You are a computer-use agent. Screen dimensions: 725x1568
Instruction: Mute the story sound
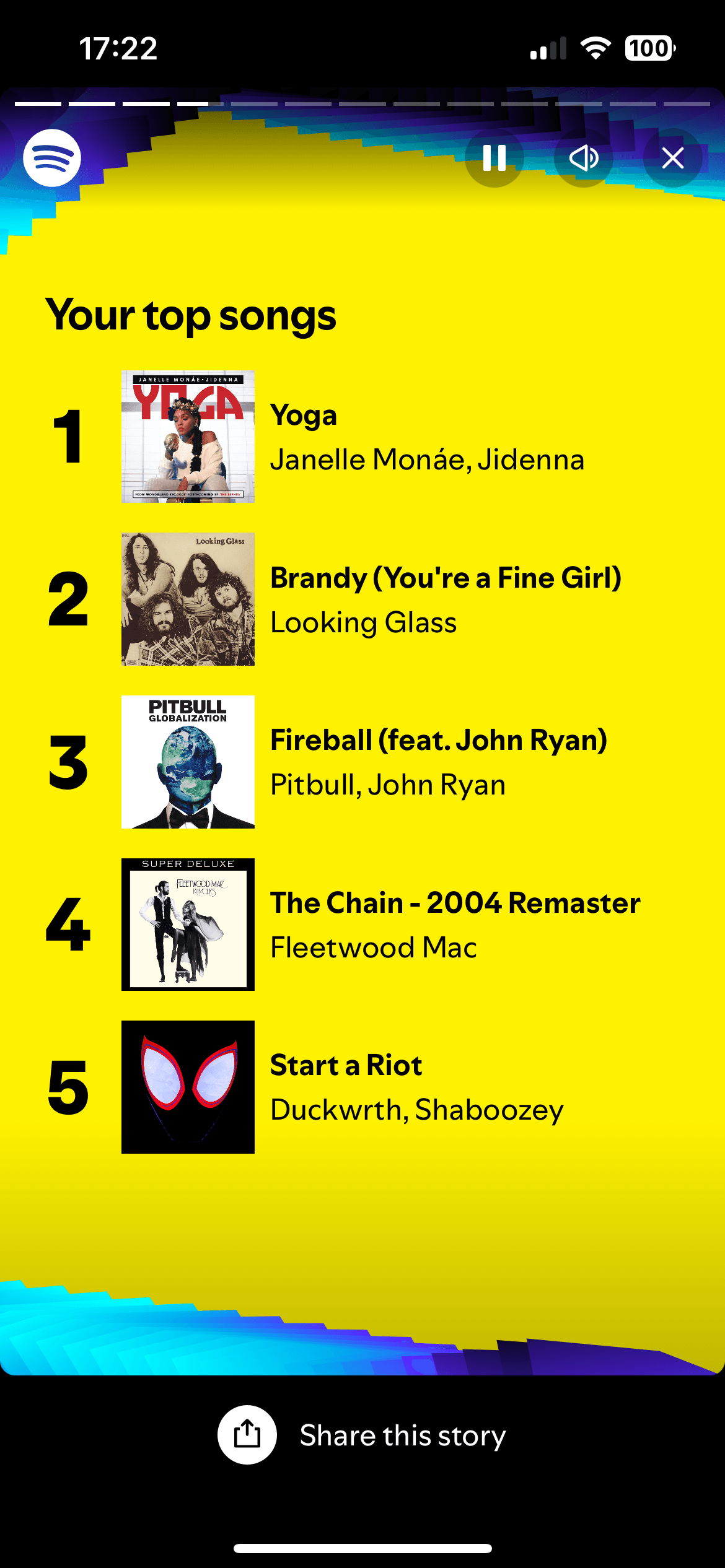click(583, 158)
